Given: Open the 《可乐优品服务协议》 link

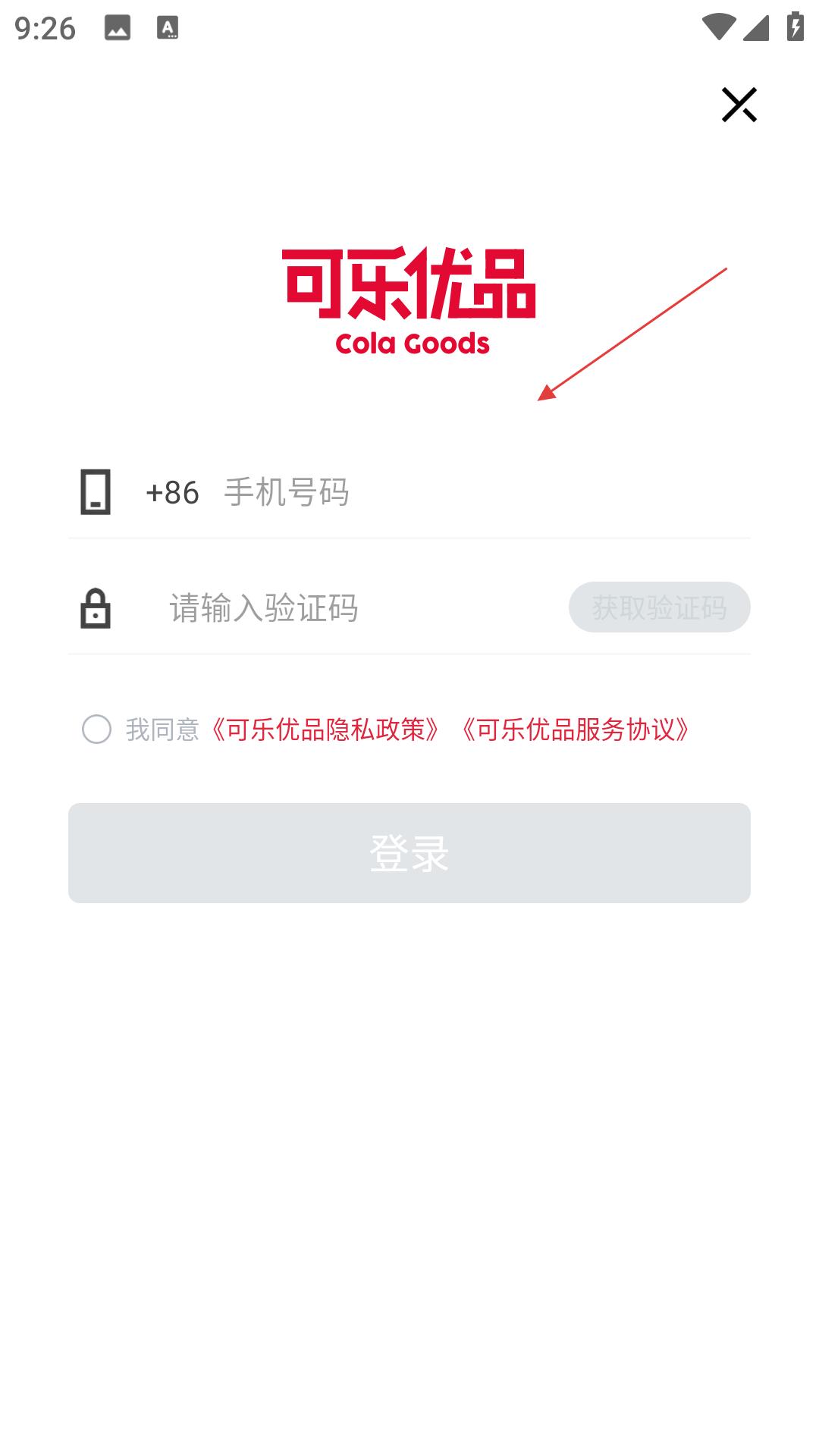Looking at the screenshot, I should tap(574, 730).
